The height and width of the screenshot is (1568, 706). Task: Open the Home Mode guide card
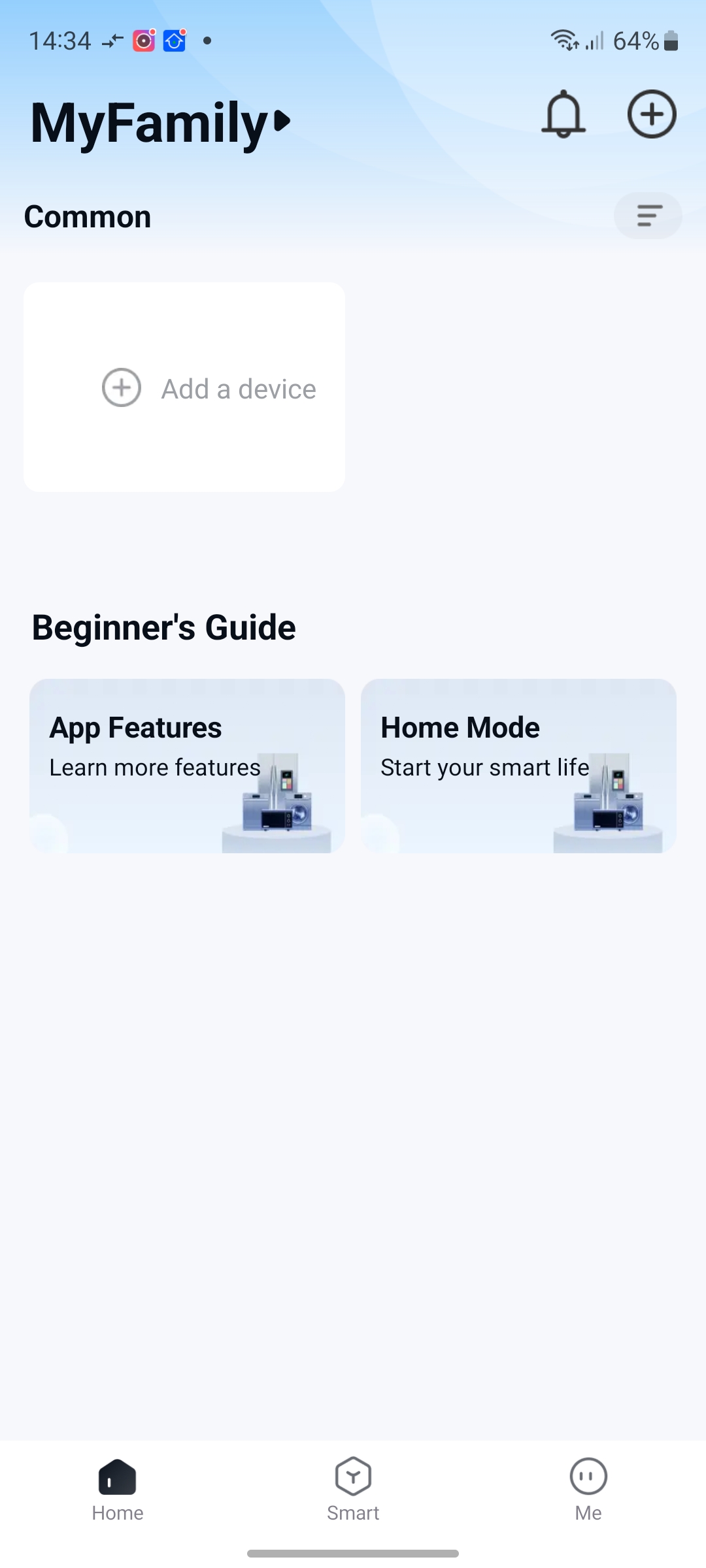pyautogui.click(x=518, y=766)
